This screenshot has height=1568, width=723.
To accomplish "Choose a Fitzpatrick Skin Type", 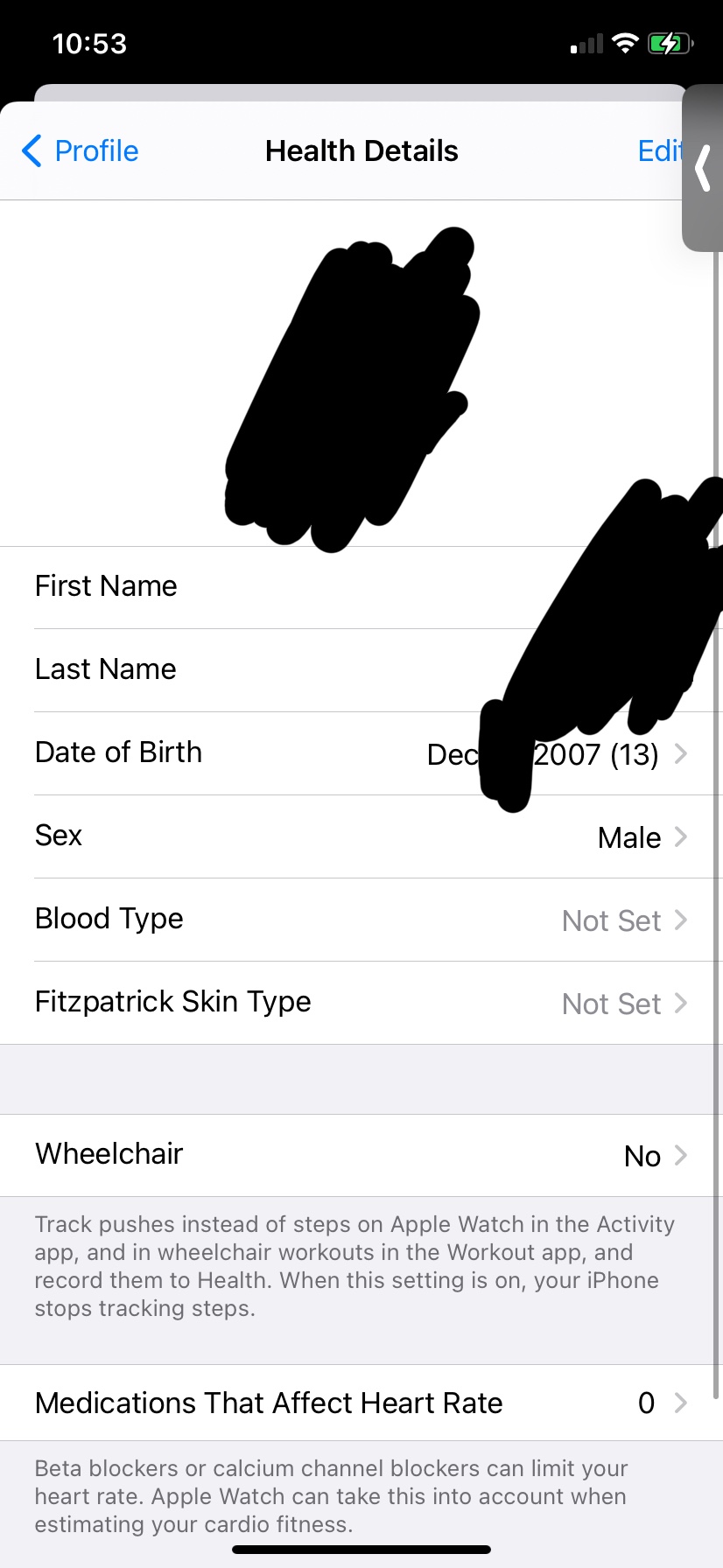I will [x=361, y=1003].
